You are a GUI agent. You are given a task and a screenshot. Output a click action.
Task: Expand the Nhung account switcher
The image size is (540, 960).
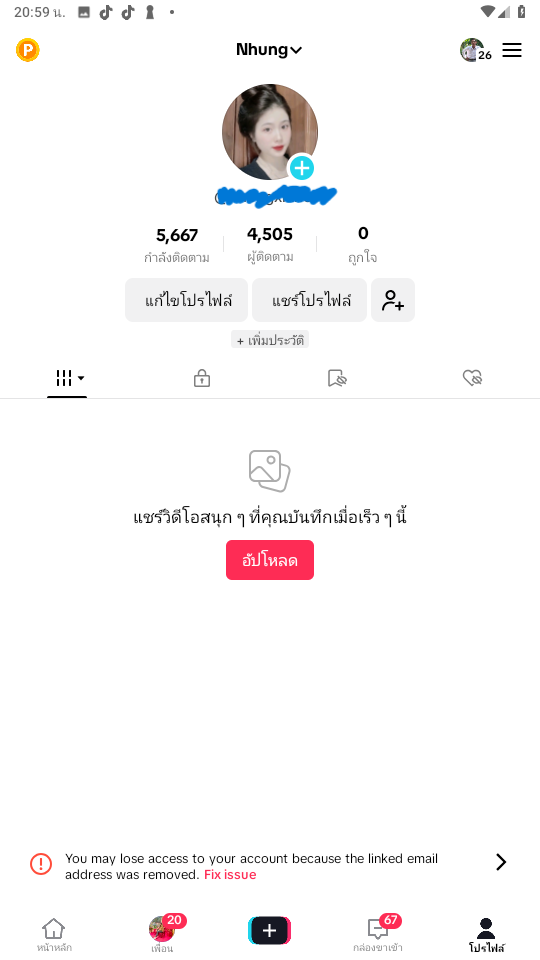tap(269, 50)
